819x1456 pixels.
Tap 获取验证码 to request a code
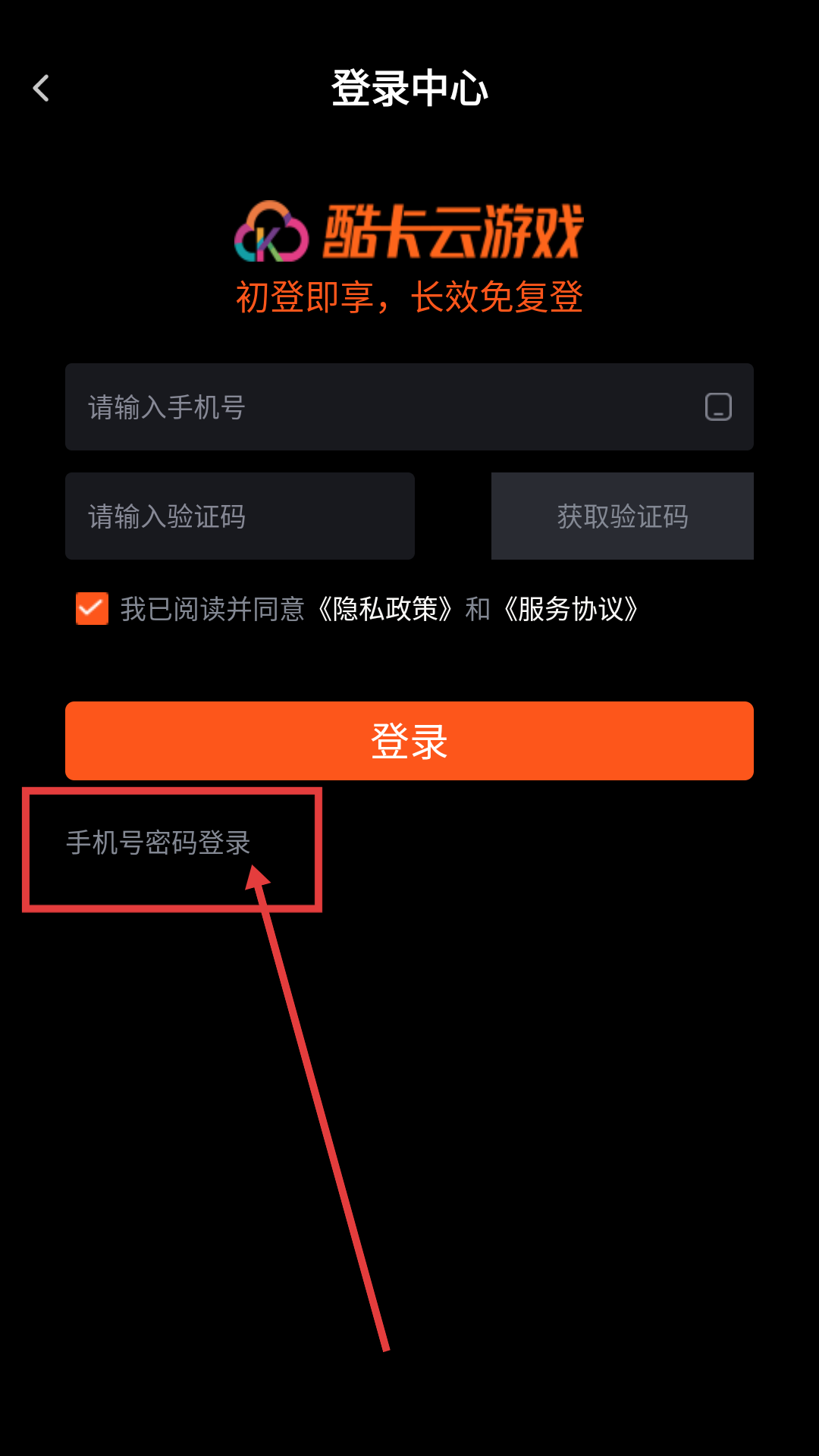tap(622, 516)
